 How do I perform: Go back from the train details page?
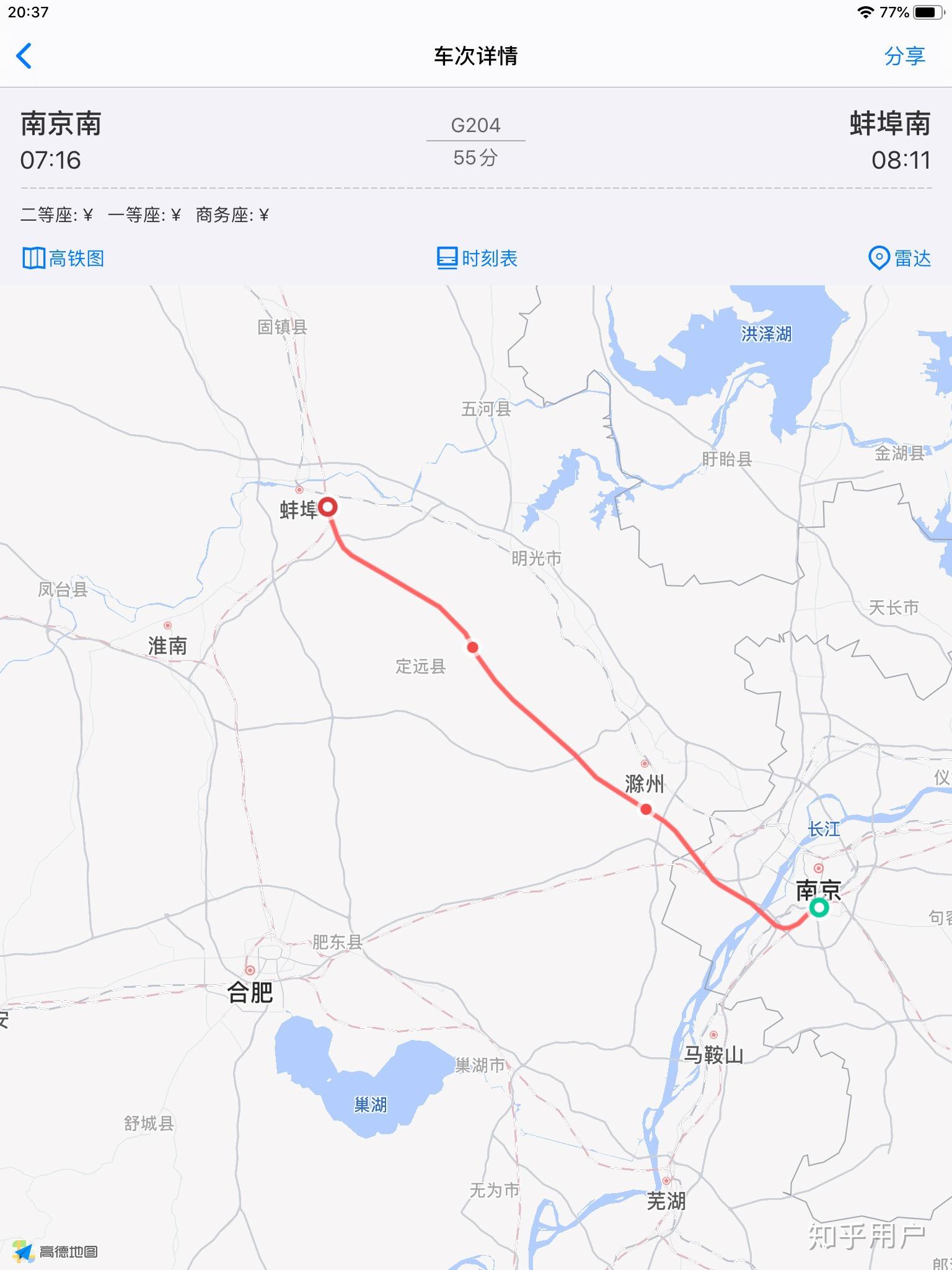click(x=24, y=56)
